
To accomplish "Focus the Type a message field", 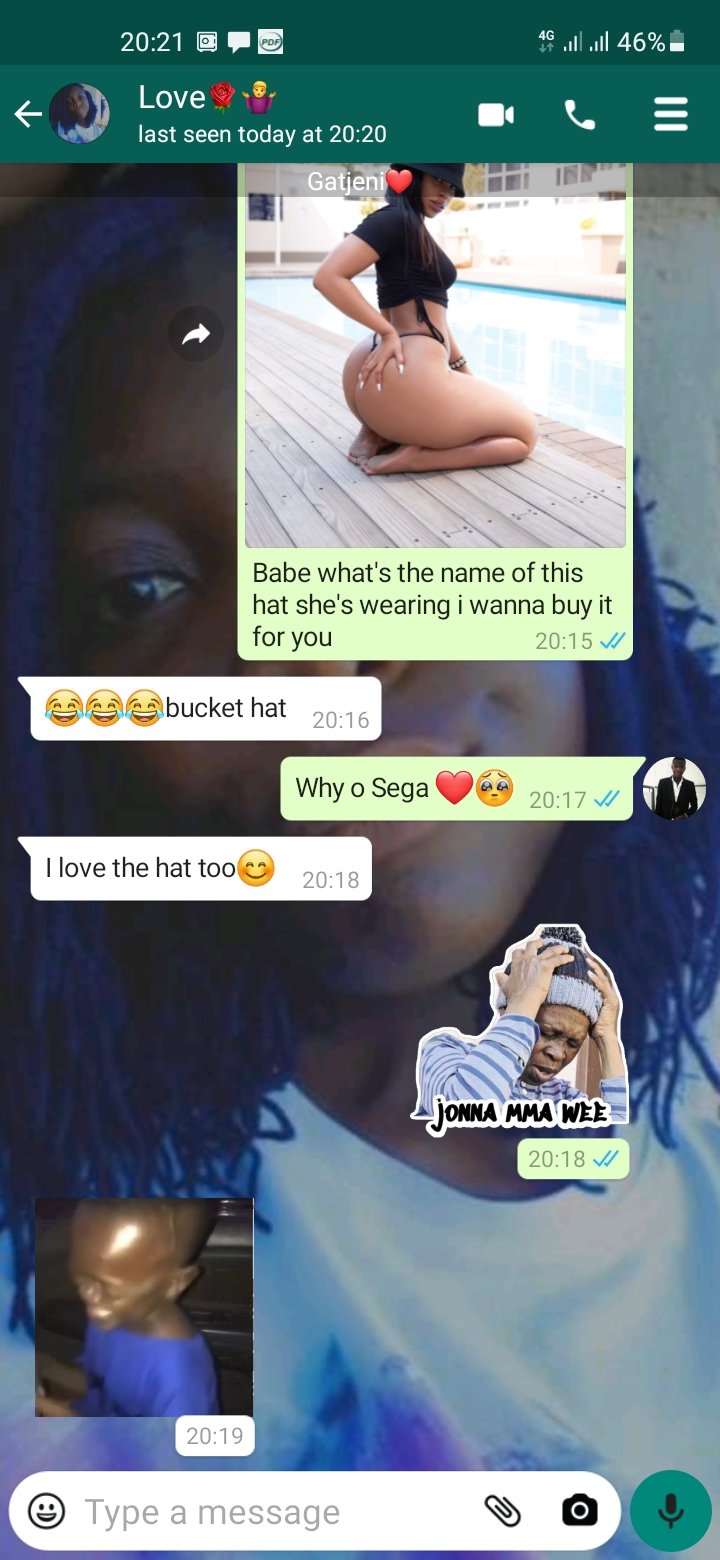I will point(270,1512).
